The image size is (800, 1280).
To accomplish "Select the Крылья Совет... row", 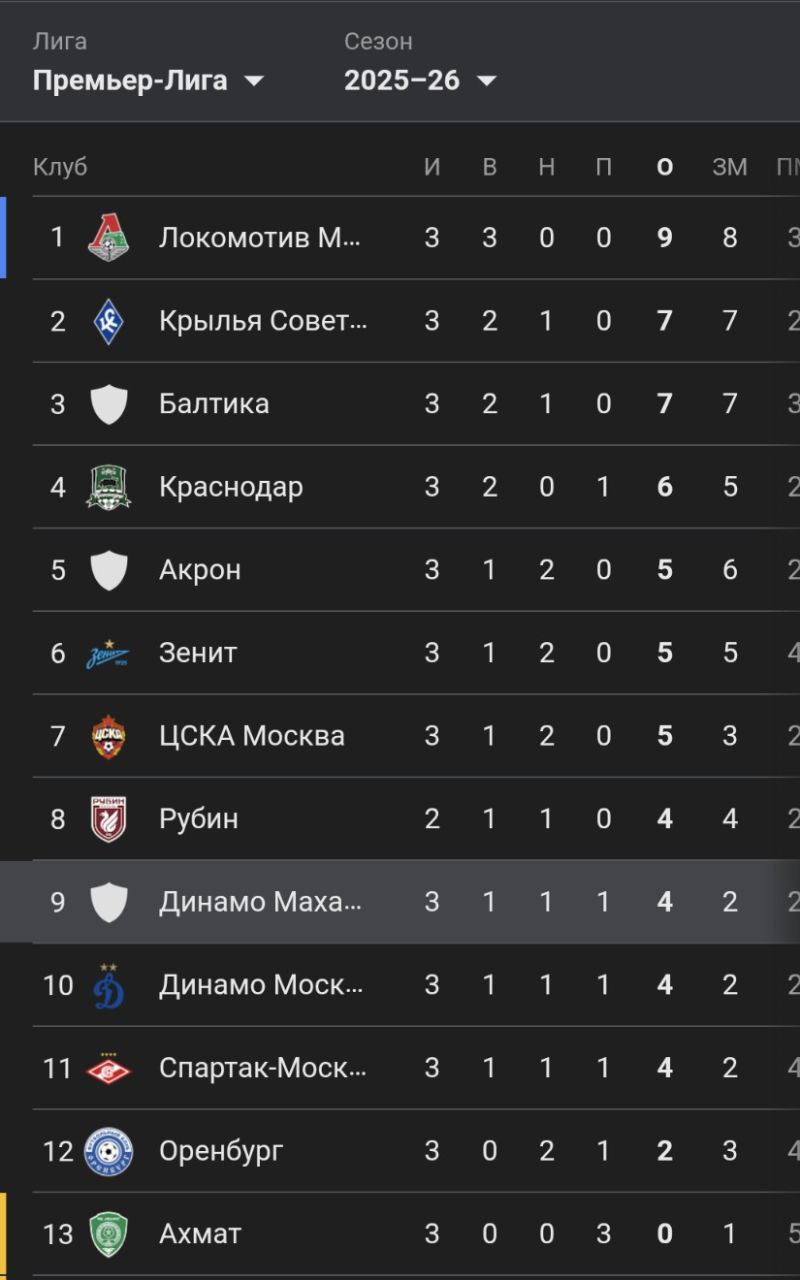I will (416, 320).
